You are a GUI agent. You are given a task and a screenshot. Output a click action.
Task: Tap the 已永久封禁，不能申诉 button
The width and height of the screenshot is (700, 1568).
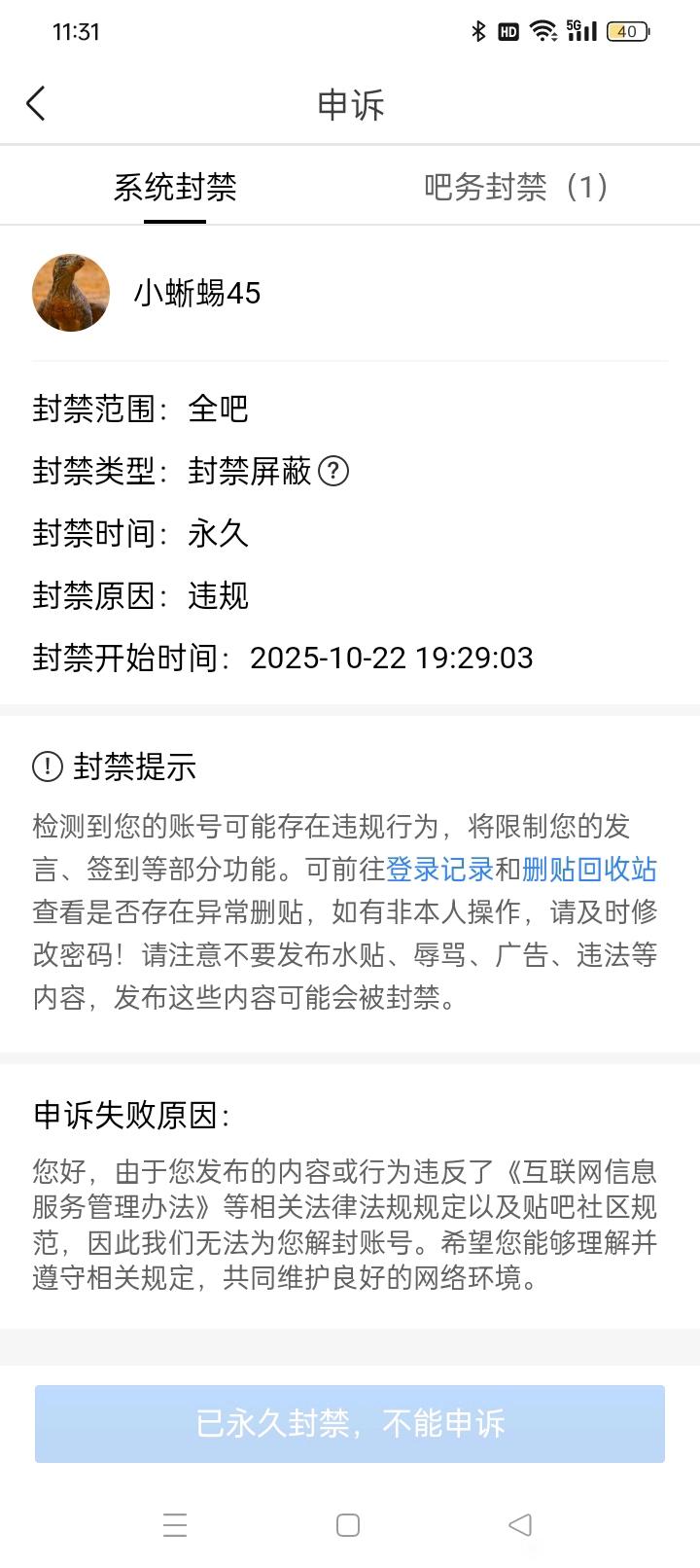pyautogui.click(x=350, y=1424)
